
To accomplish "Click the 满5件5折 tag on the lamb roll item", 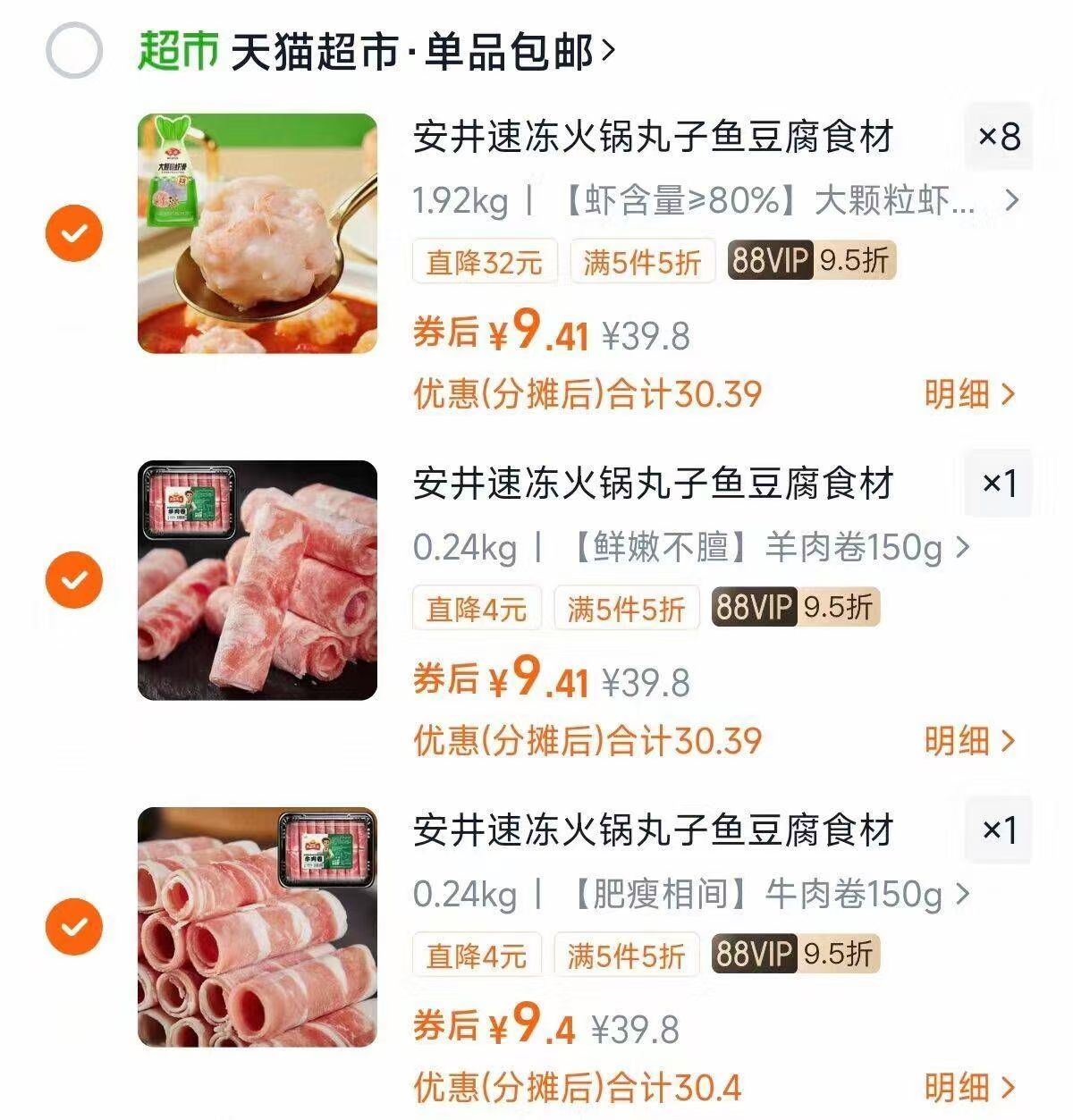I will (627, 608).
